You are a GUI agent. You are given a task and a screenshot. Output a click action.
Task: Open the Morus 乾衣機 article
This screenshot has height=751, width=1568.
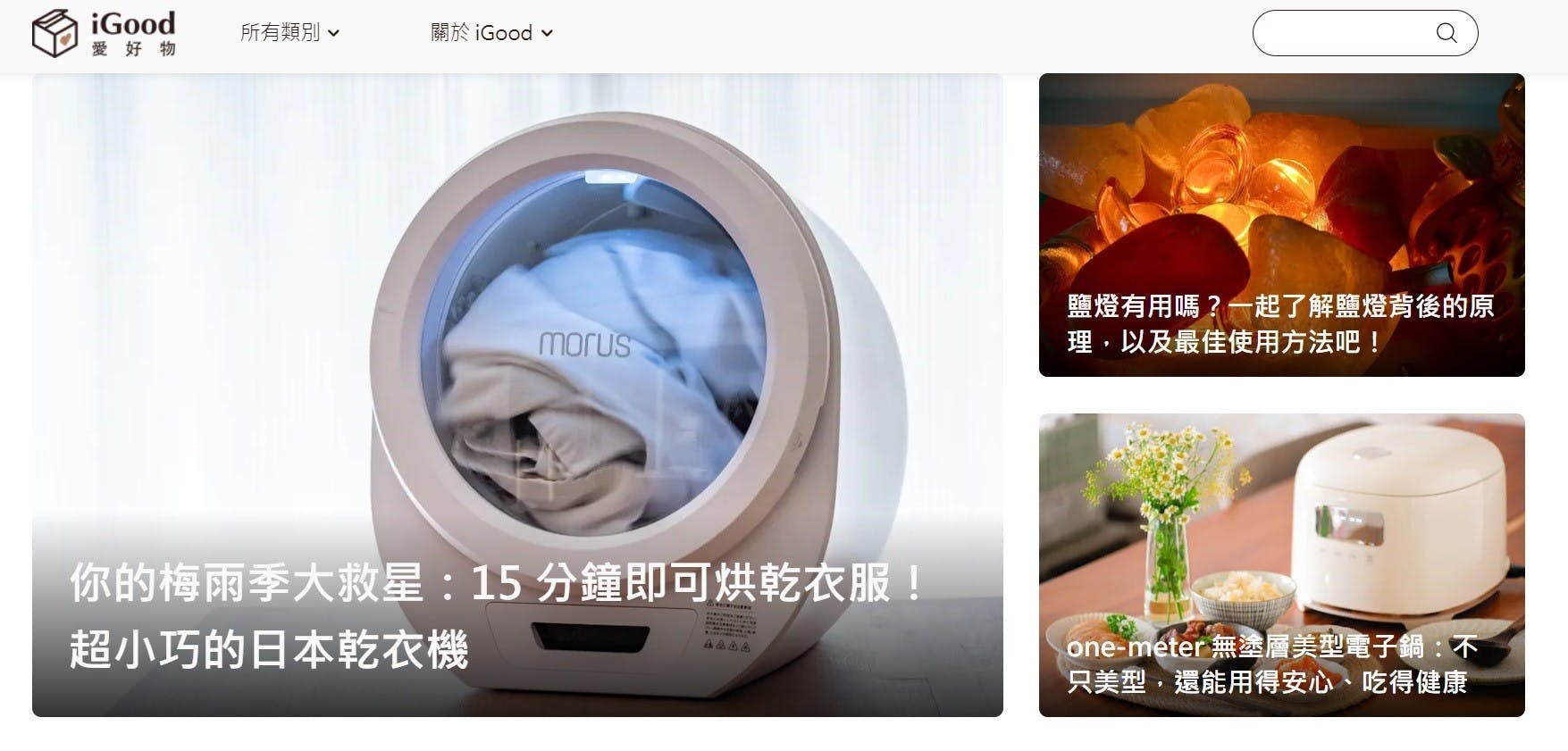click(516, 395)
